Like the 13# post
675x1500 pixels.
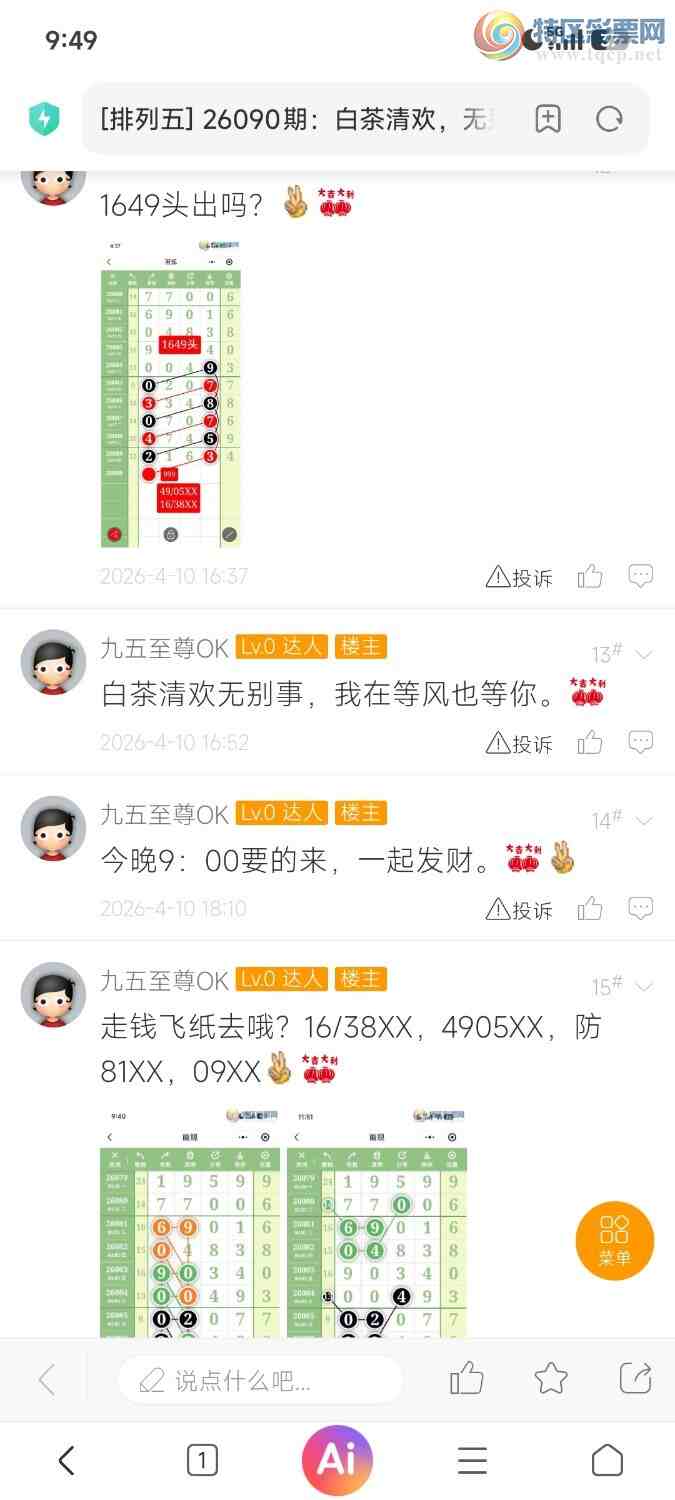(590, 742)
